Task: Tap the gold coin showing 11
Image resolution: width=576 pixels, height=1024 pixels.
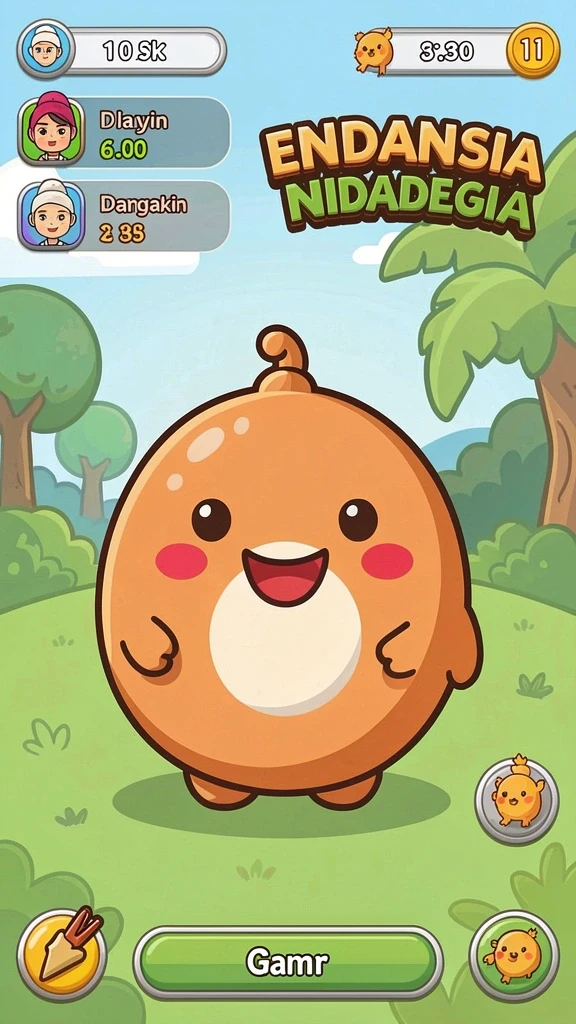Action: [x=534, y=50]
